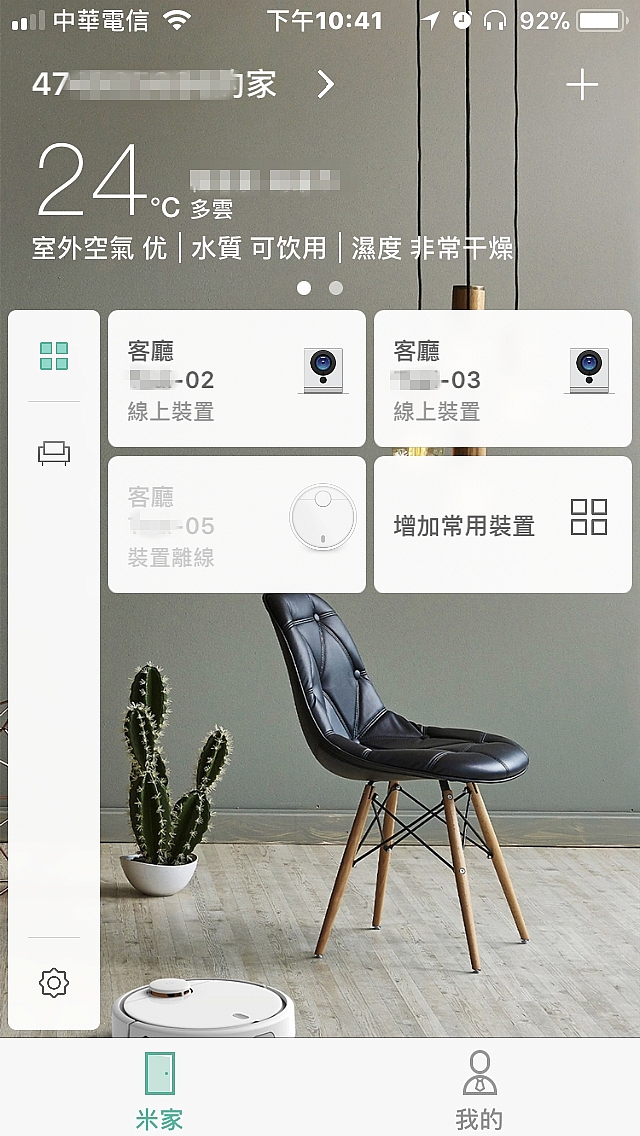Open the home selector chevron
The image size is (640, 1136).
click(325, 85)
